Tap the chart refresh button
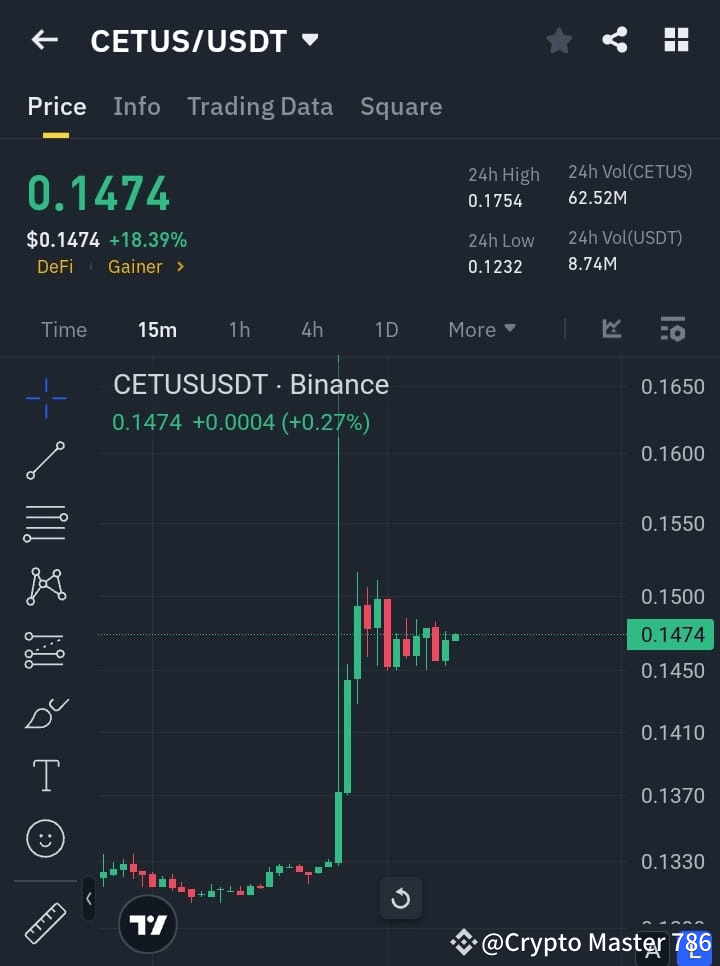720x966 pixels. [x=401, y=899]
